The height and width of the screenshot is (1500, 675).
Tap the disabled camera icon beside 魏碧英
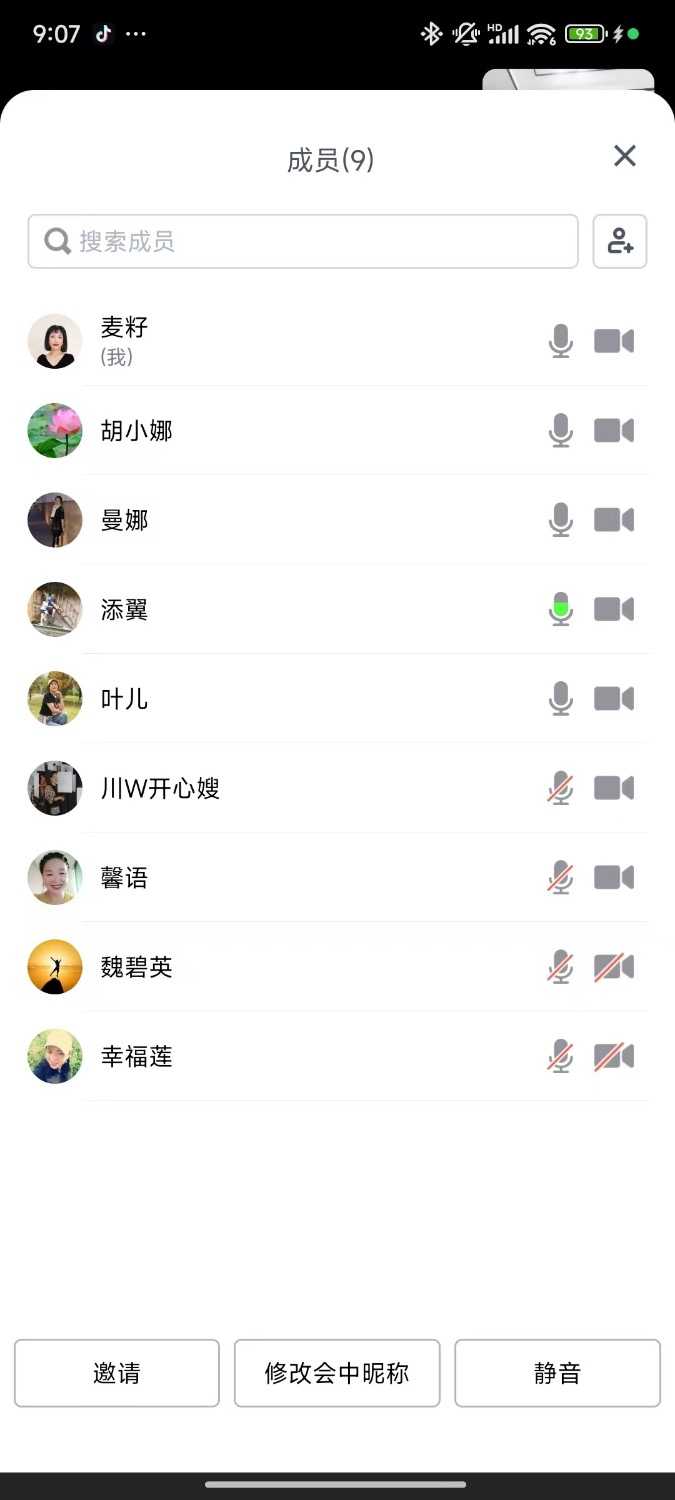tap(614, 967)
